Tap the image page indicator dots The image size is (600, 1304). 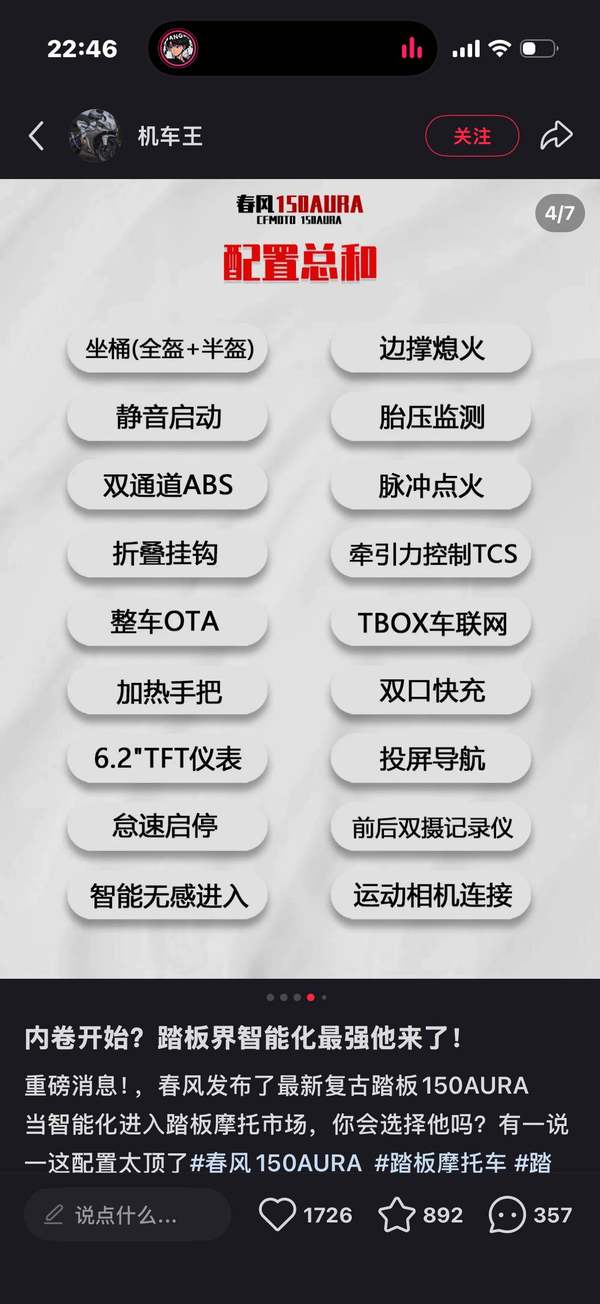tap(296, 997)
